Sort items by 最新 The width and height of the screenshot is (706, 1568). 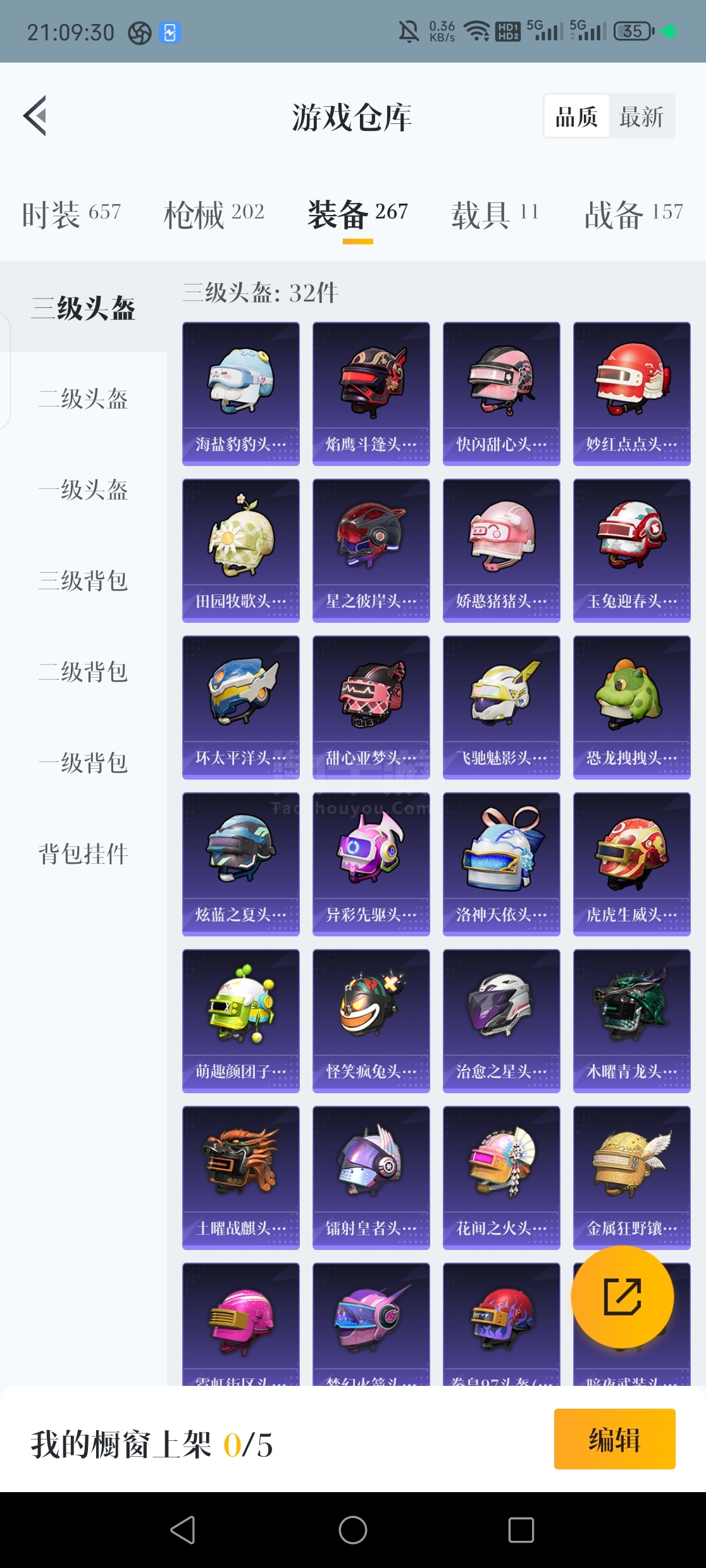[x=641, y=116]
